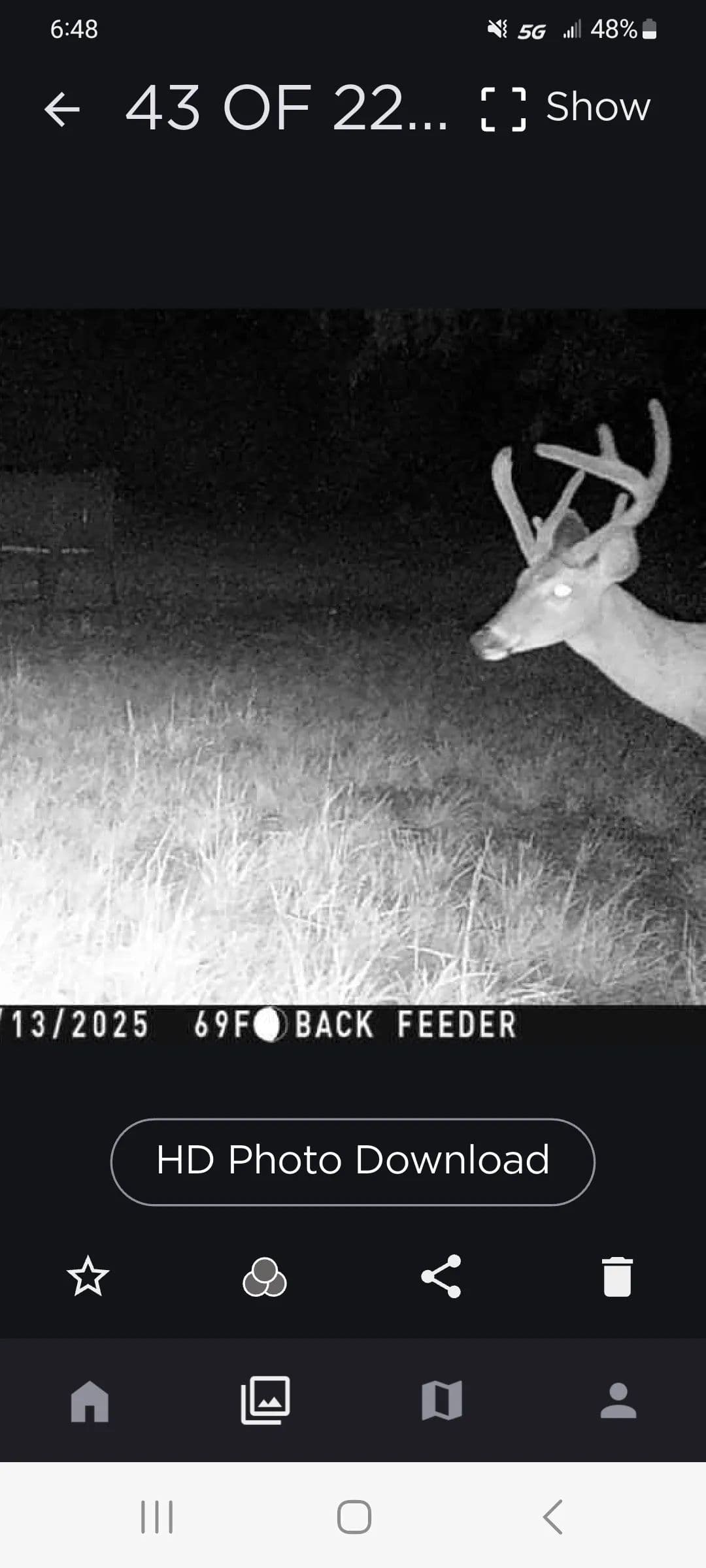
Task: Tap the Show fullscreen button
Action: point(565,108)
